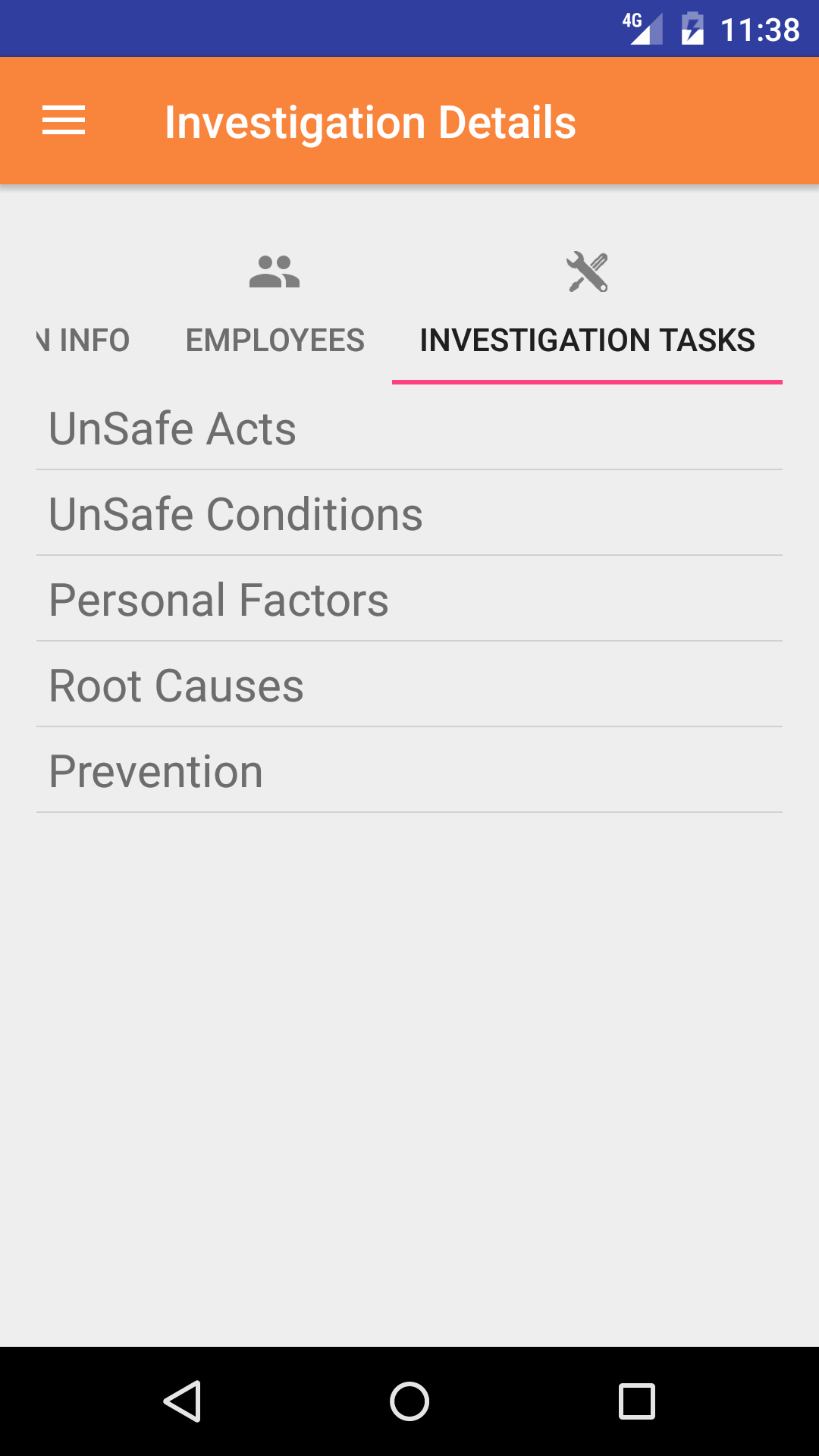Image resolution: width=819 pixels, height=1456 pixels.
Task: Open the hamburger drawer menu
Action: point(64,121)
